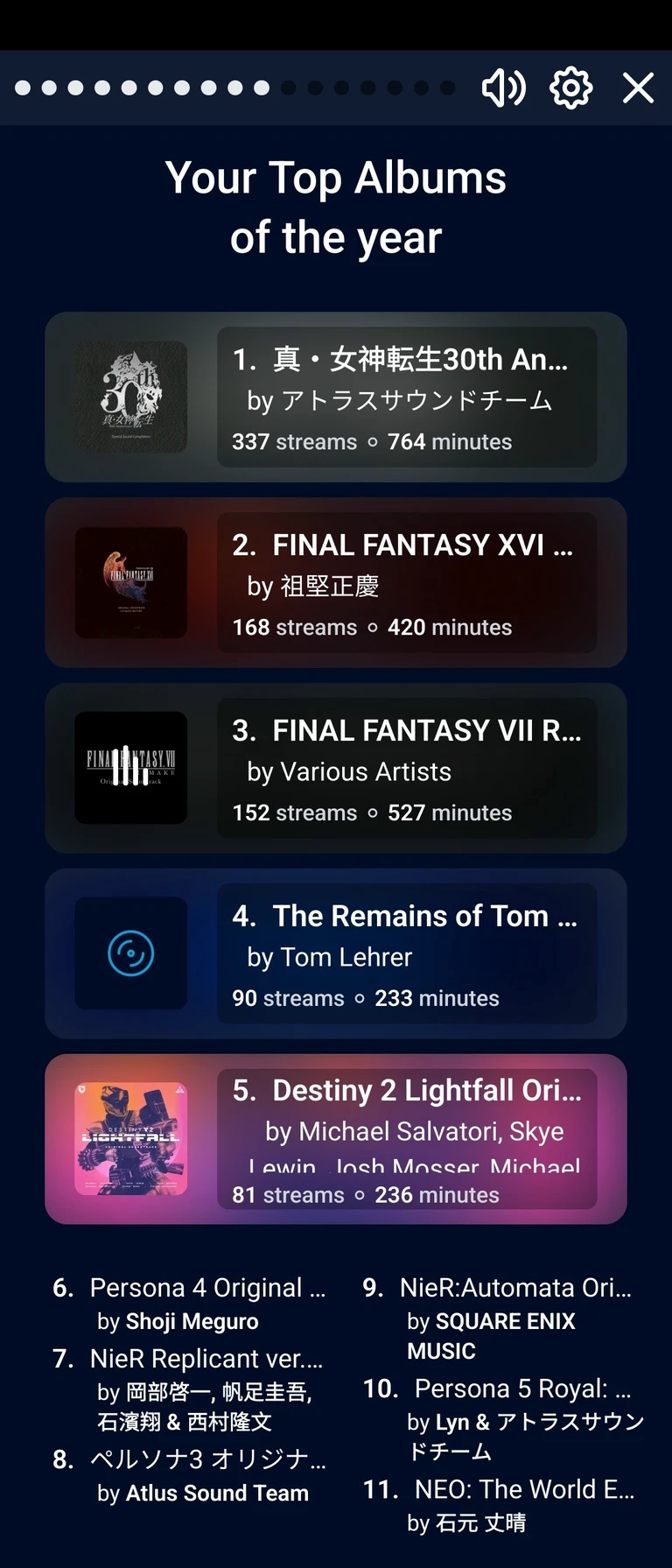Viewport: 672px width, 1568px height.
Task: Click the disc placeholder icon on Tom Lehrer's album
Action: pos(131,952)
